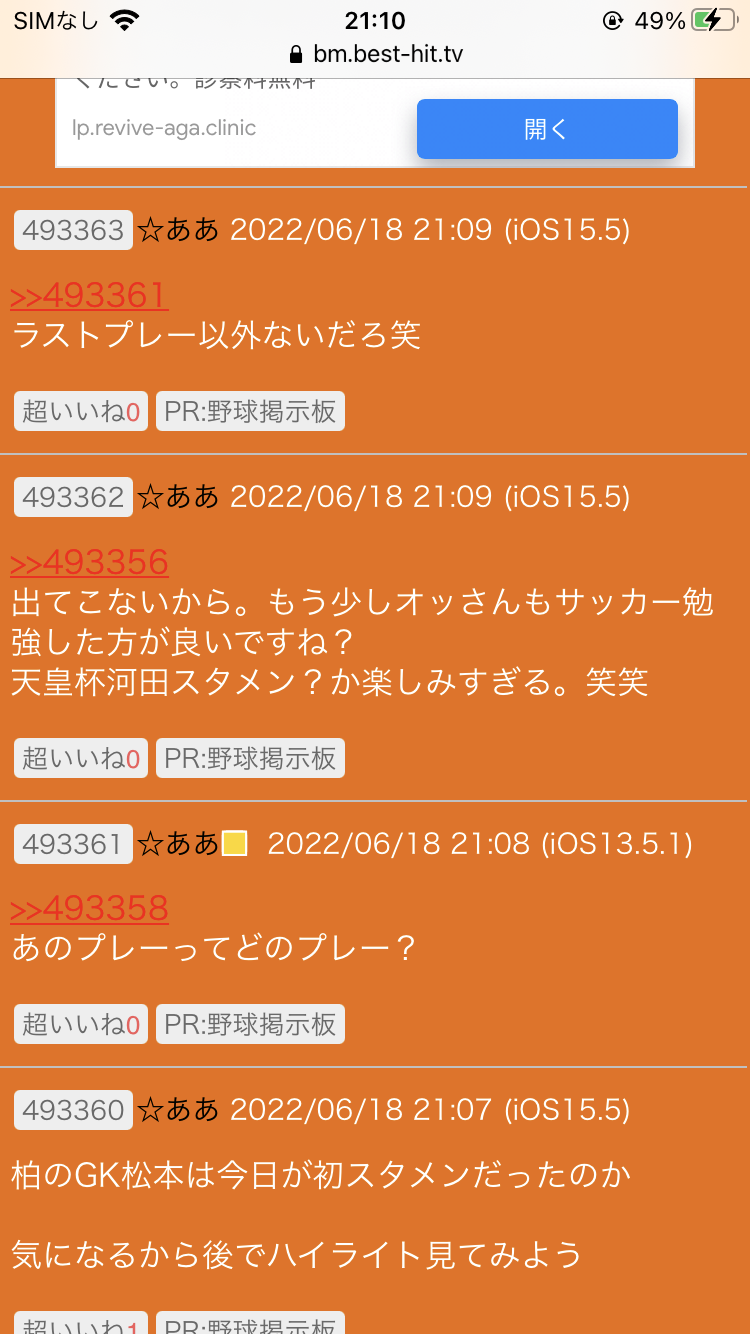Image resolution: width=750 pixels, height=1334 pixels.
Task: Like post 493362 with 超いいね
Action: tap(81, 758)
